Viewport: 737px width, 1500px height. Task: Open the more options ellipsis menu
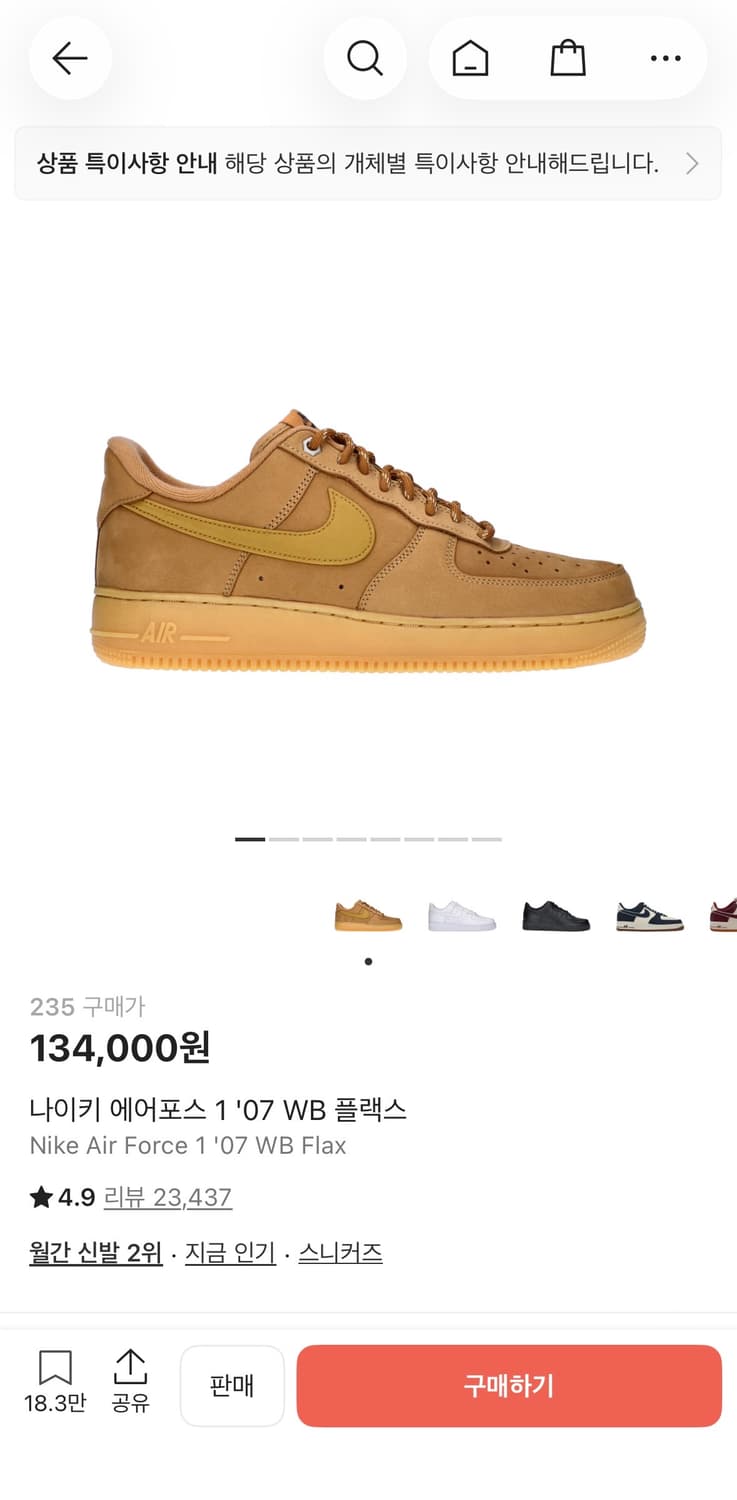coord(665,58)
